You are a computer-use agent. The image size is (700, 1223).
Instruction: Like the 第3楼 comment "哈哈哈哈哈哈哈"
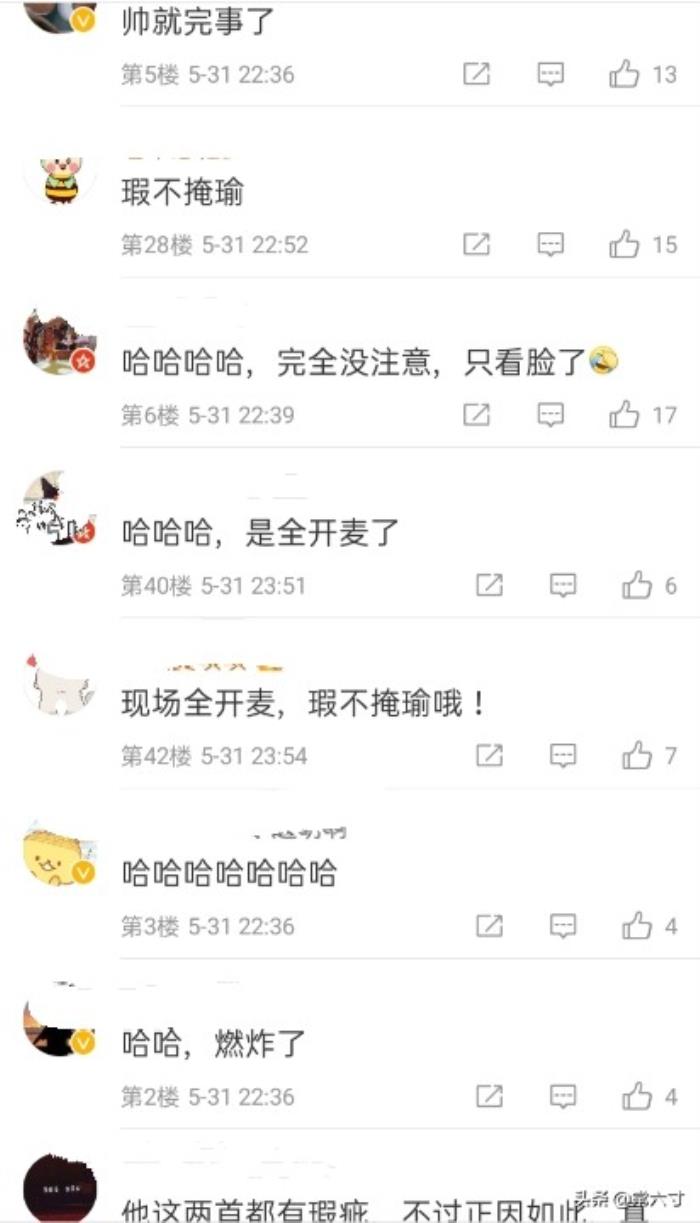tap(637, 926)
